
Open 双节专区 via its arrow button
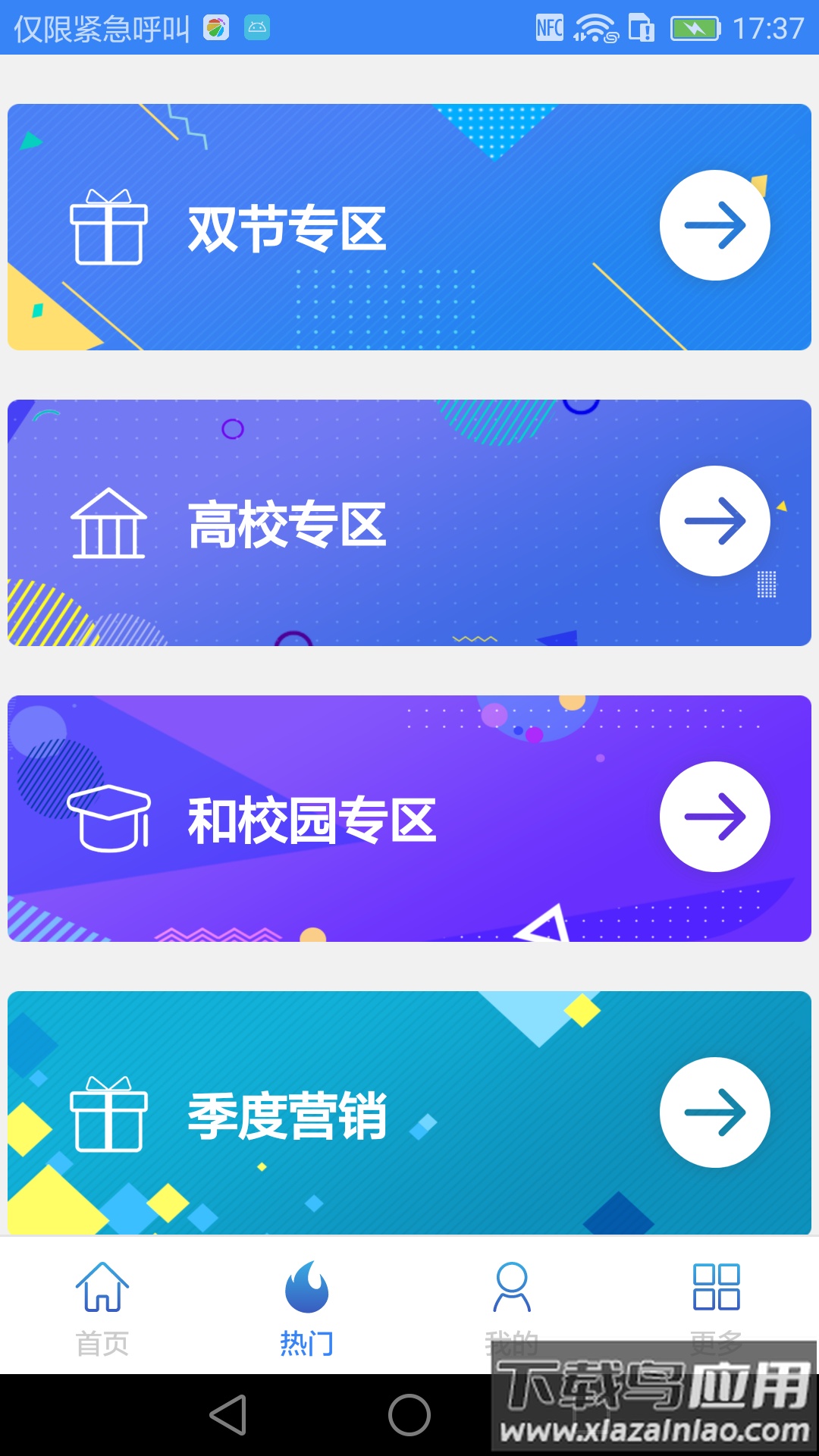tap(714, 225)
